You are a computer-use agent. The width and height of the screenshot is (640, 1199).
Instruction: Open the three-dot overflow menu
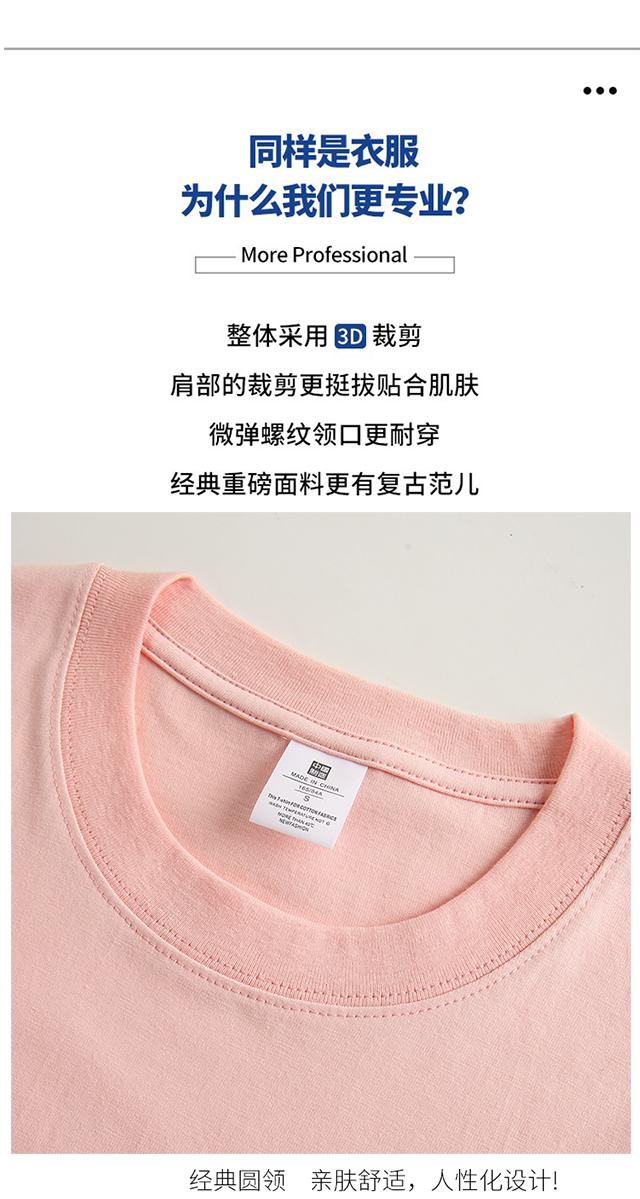(x=599, y=91)
